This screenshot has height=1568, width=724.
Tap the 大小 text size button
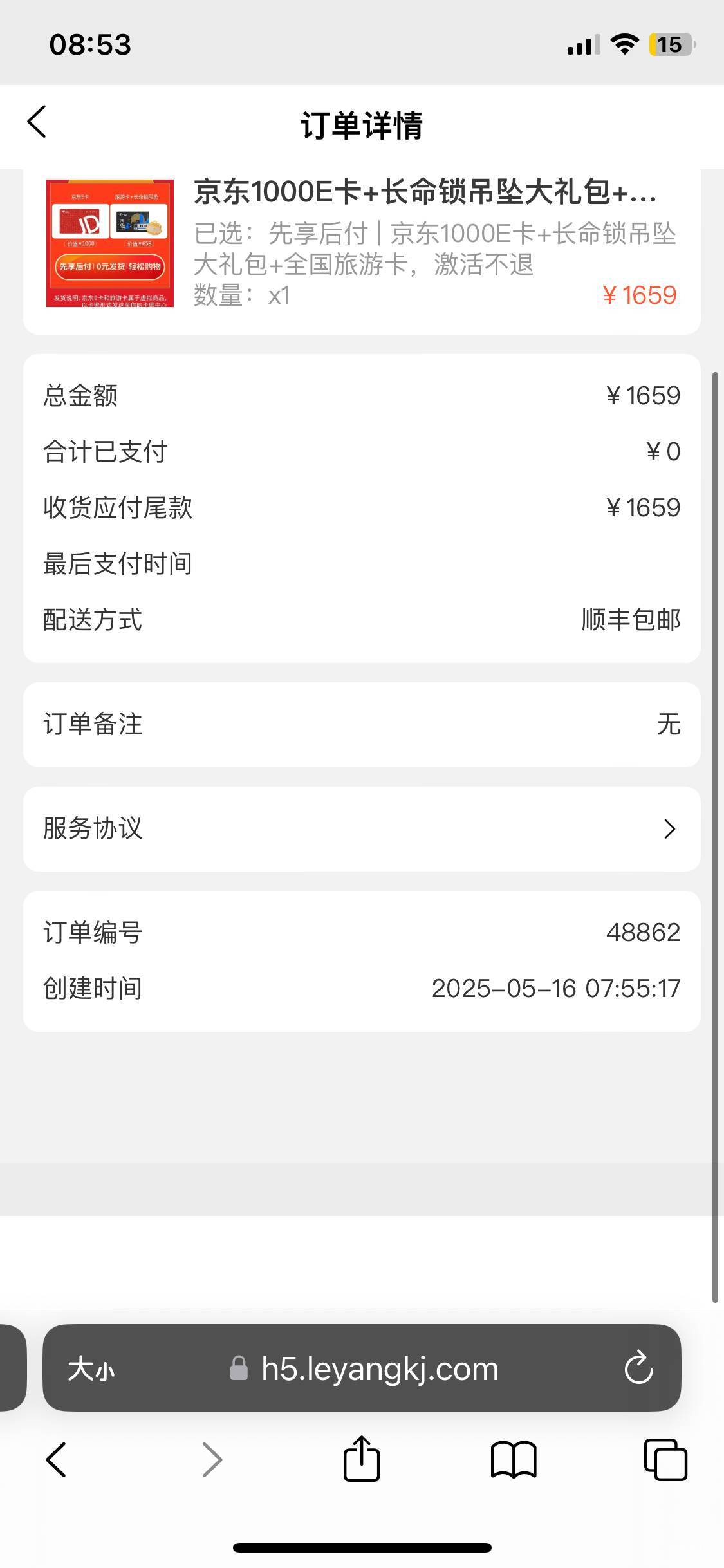[x=91, y=1368]
